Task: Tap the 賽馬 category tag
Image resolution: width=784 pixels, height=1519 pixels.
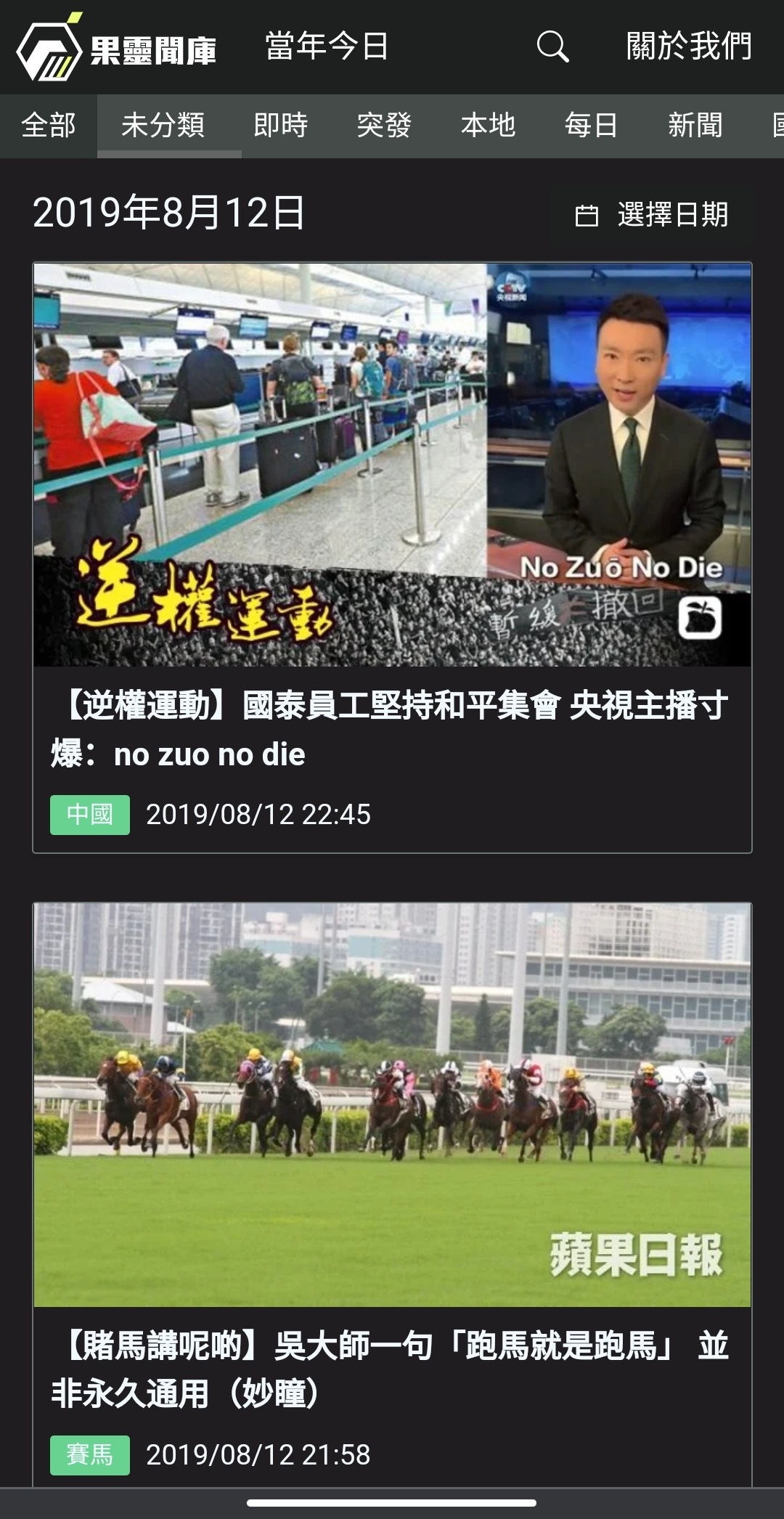Action: 90,1455
